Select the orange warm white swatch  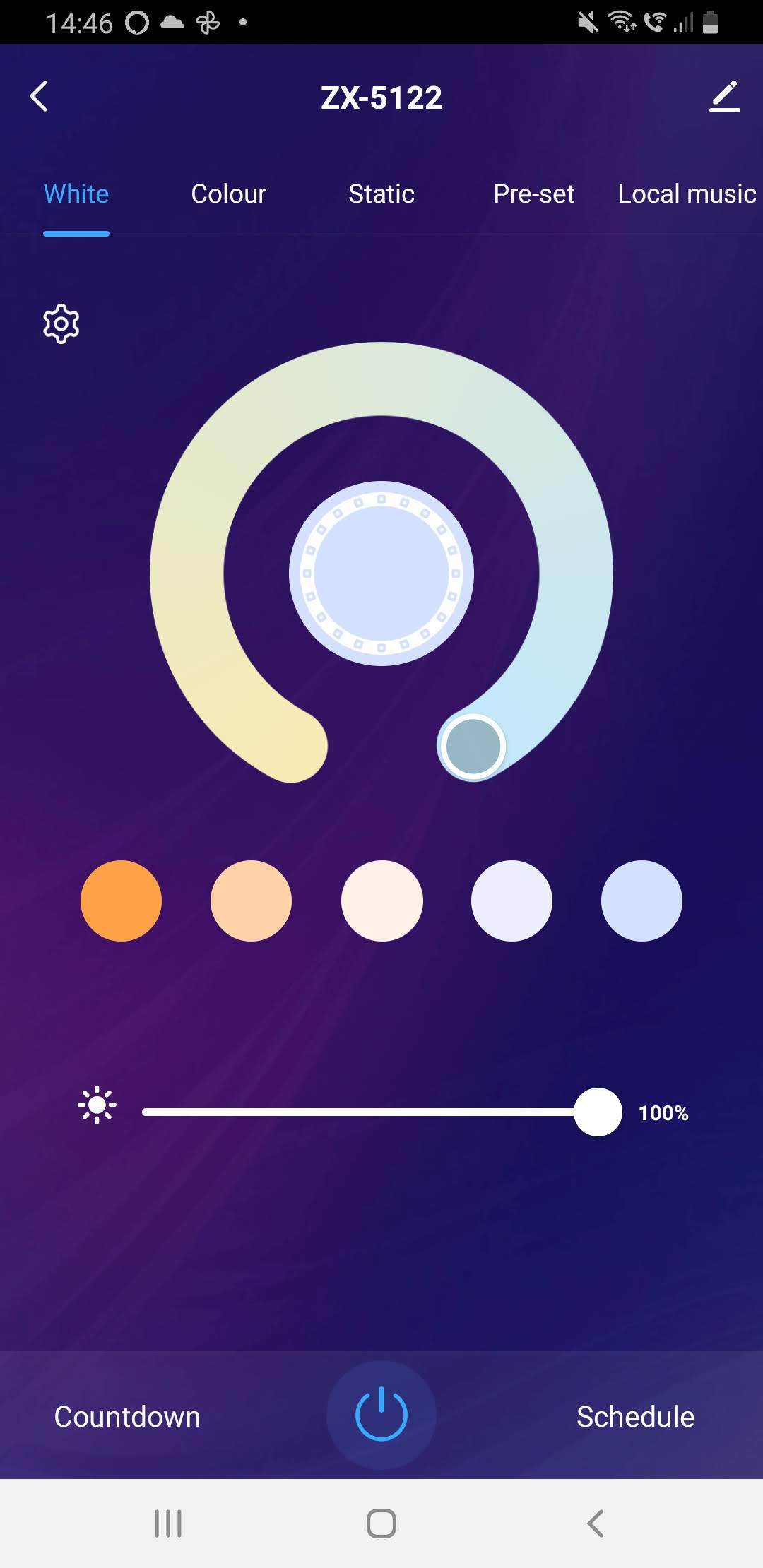pos(121,901)
